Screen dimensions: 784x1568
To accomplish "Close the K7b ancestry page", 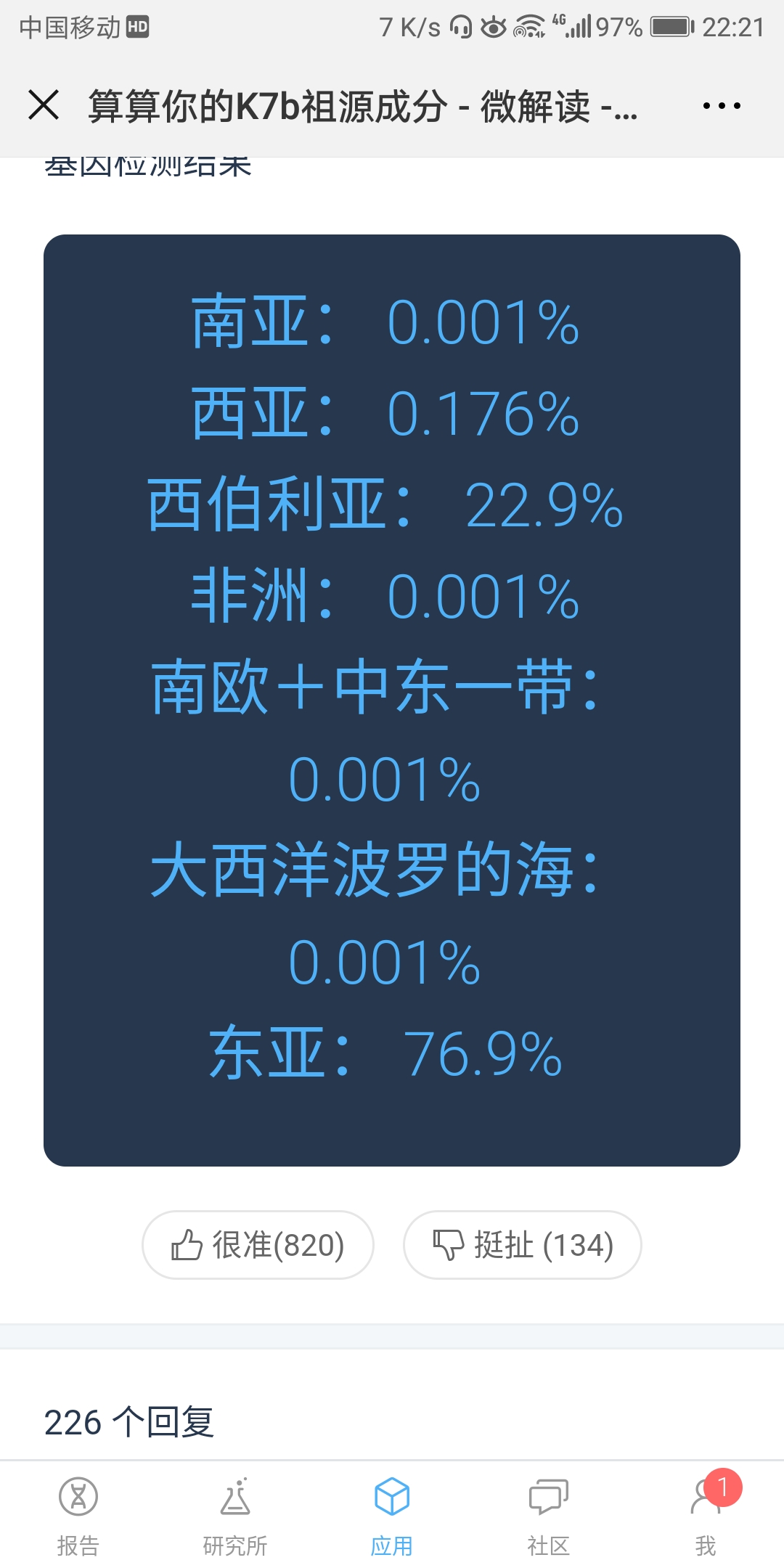I will pyautogui.click(x=44, y=105).
